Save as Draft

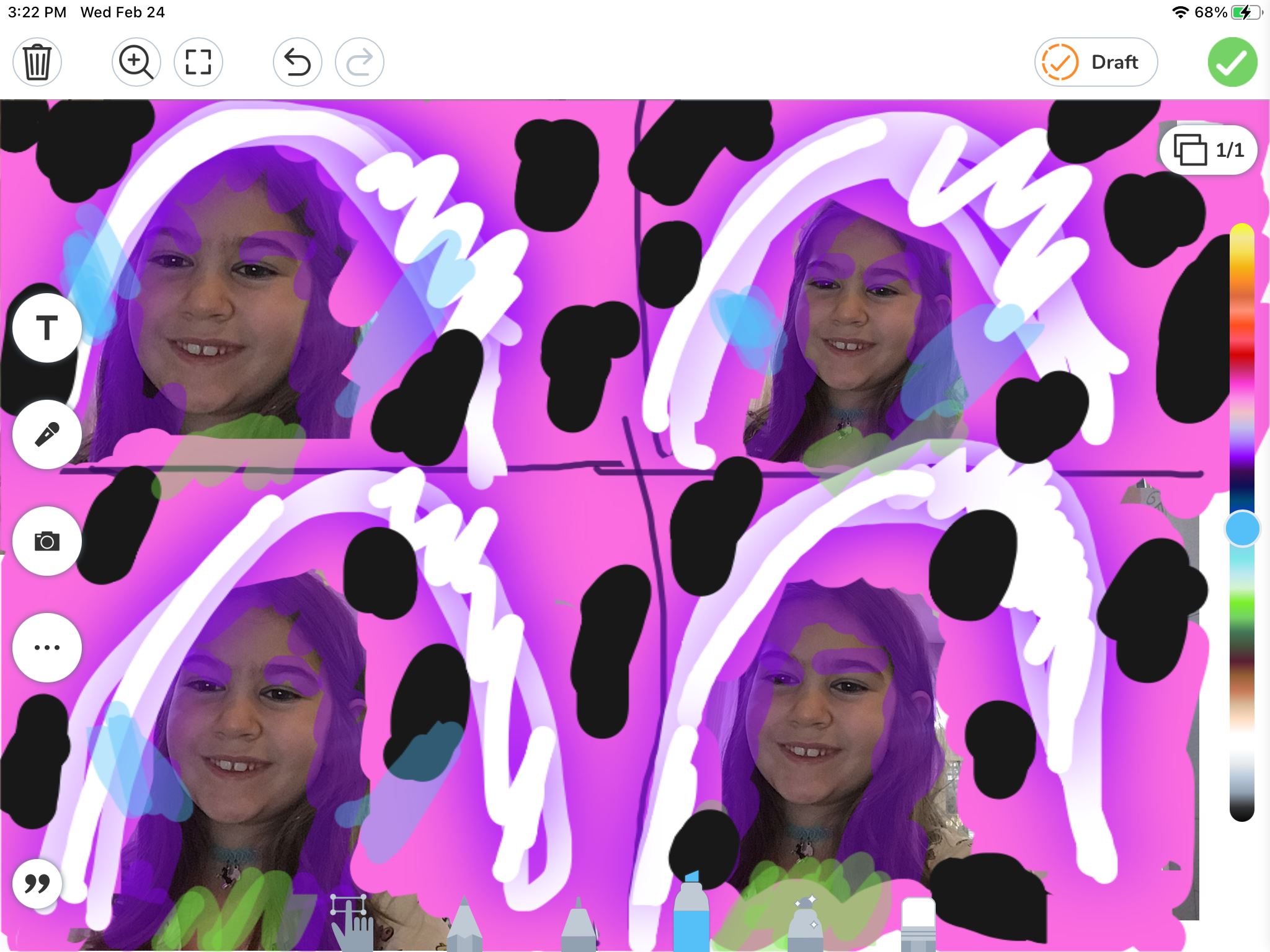pos(1096,62)
